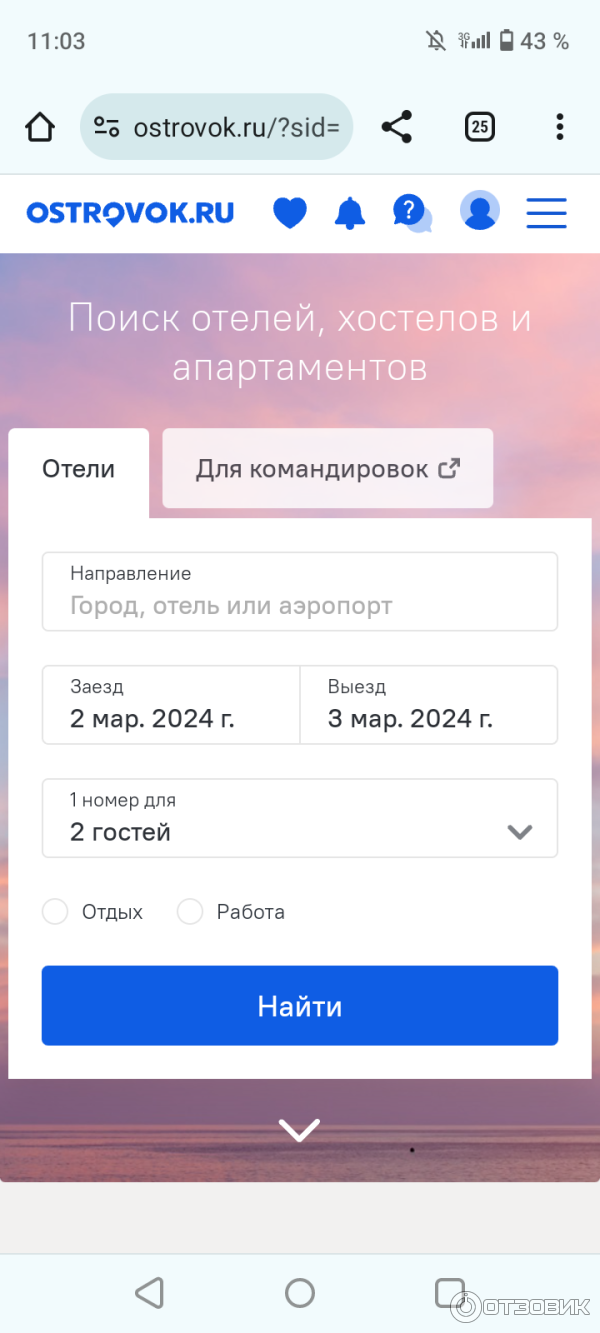The height and width of the screenshot is (1333, 600).
Task: Tap the Направление destination field
Action: (299, 592)
